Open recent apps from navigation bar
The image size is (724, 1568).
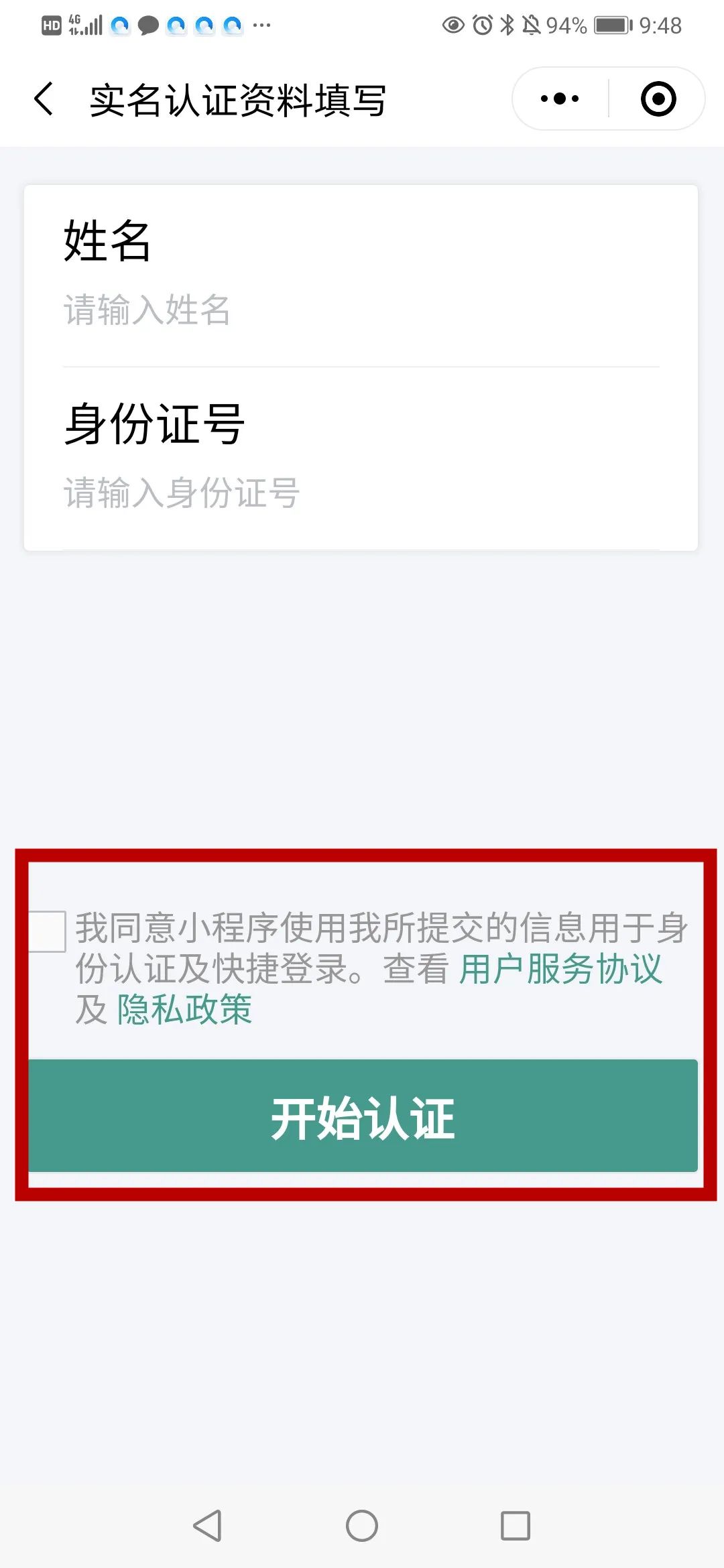(x=516, y=1526)
